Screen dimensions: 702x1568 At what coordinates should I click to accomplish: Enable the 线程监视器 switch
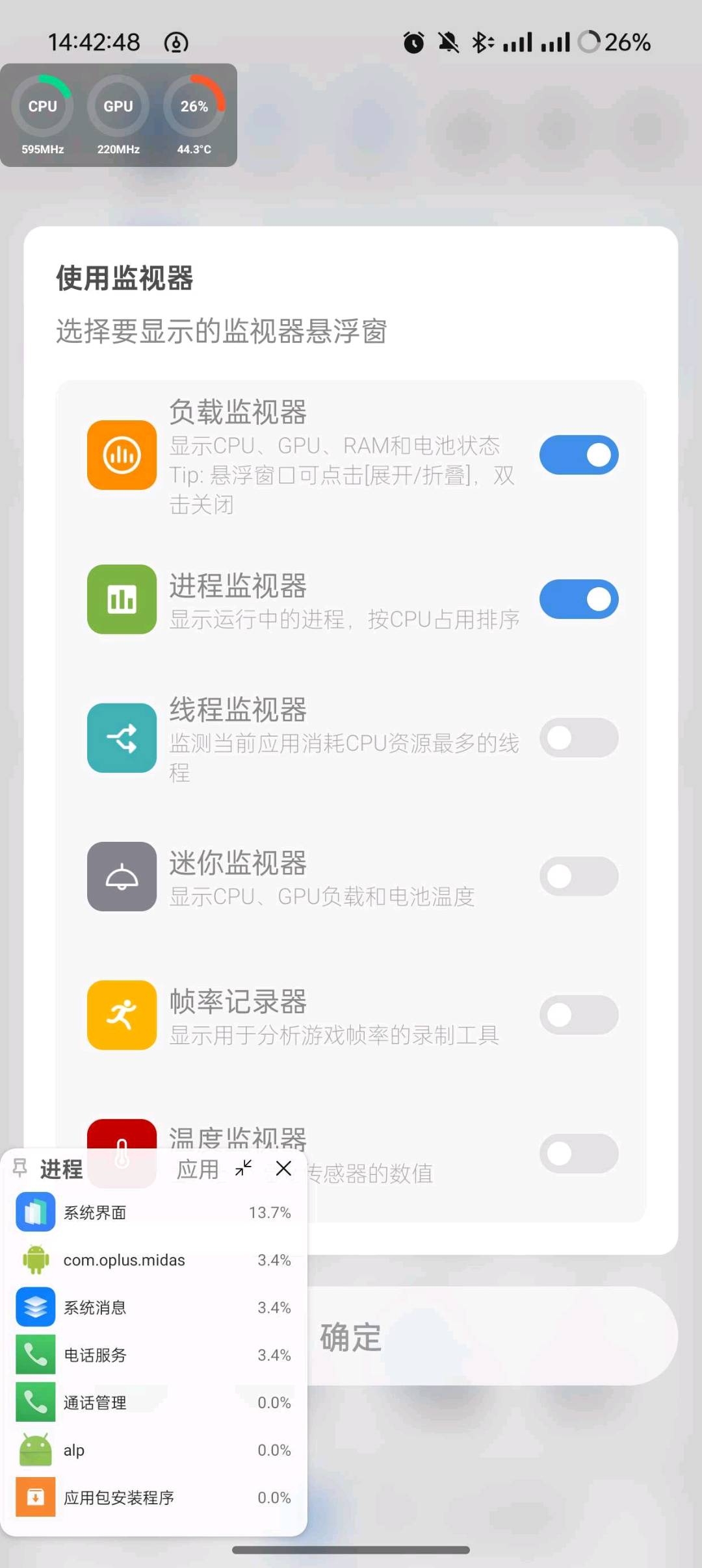click(x=578, y=737)
